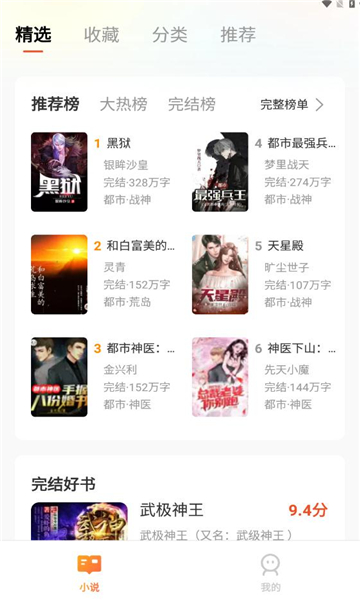
Task: Open 都市神医 by 金兴利
Action: click(x=103, y=377)
